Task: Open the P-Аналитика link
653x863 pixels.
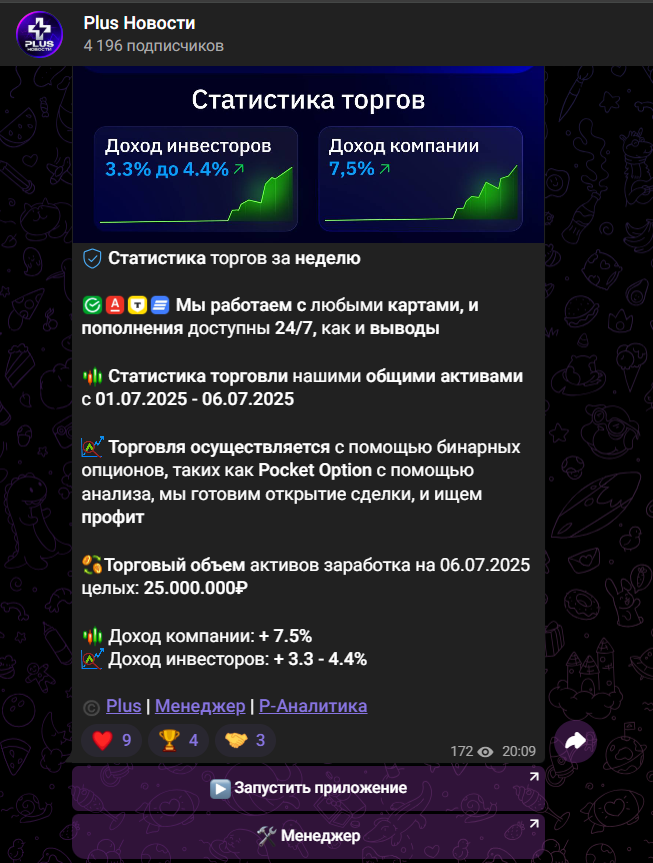Action: click(x=313, y=706)
